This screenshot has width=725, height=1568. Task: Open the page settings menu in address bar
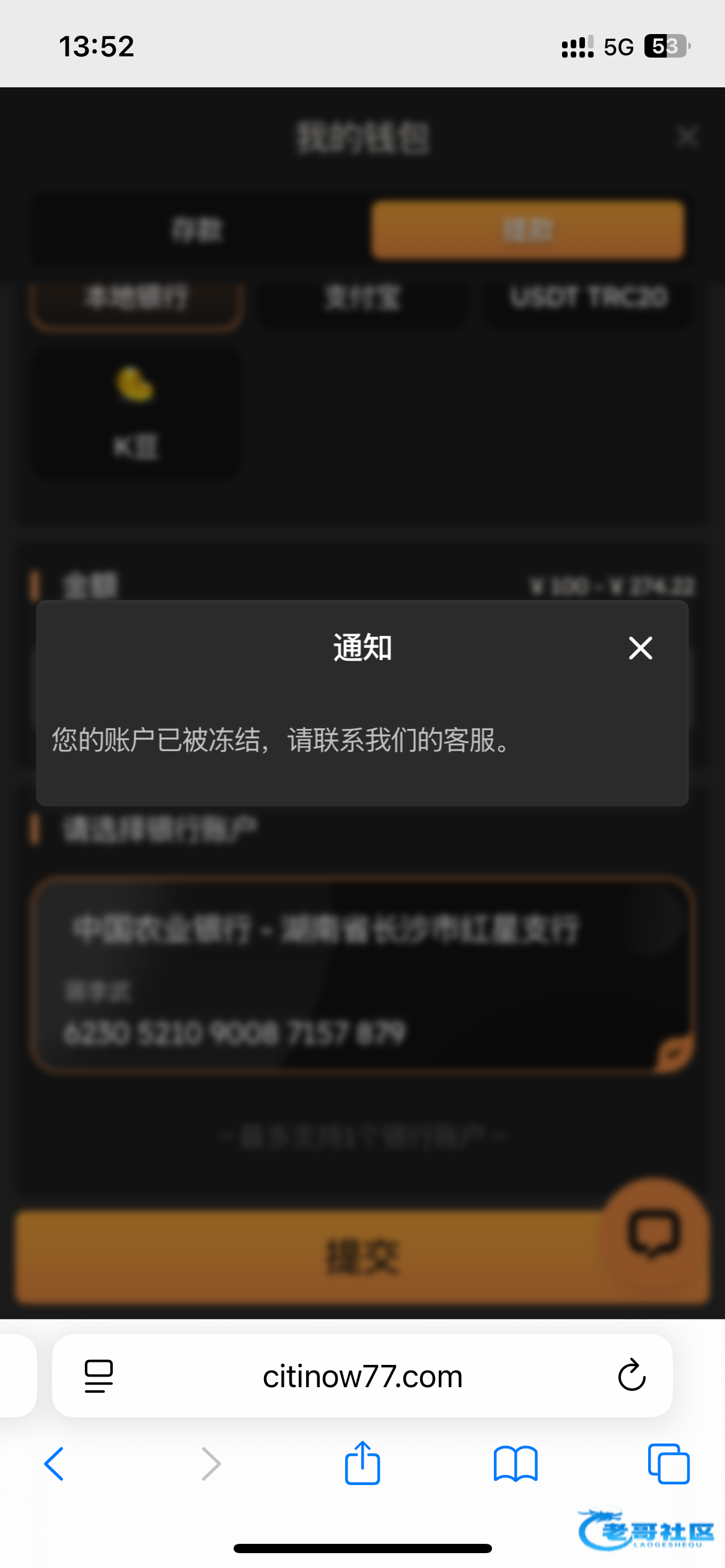[99, 1376]
